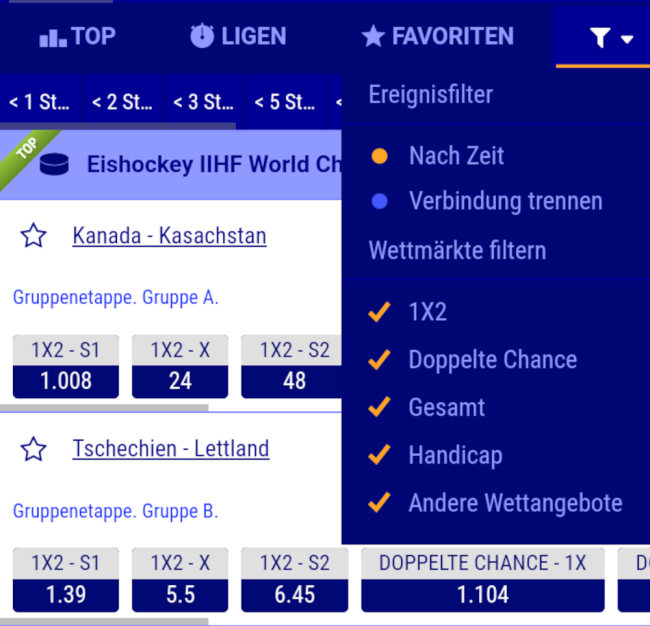Switch to the TOP tab
This screenshot has height=626, width=650.
(77, 37)
